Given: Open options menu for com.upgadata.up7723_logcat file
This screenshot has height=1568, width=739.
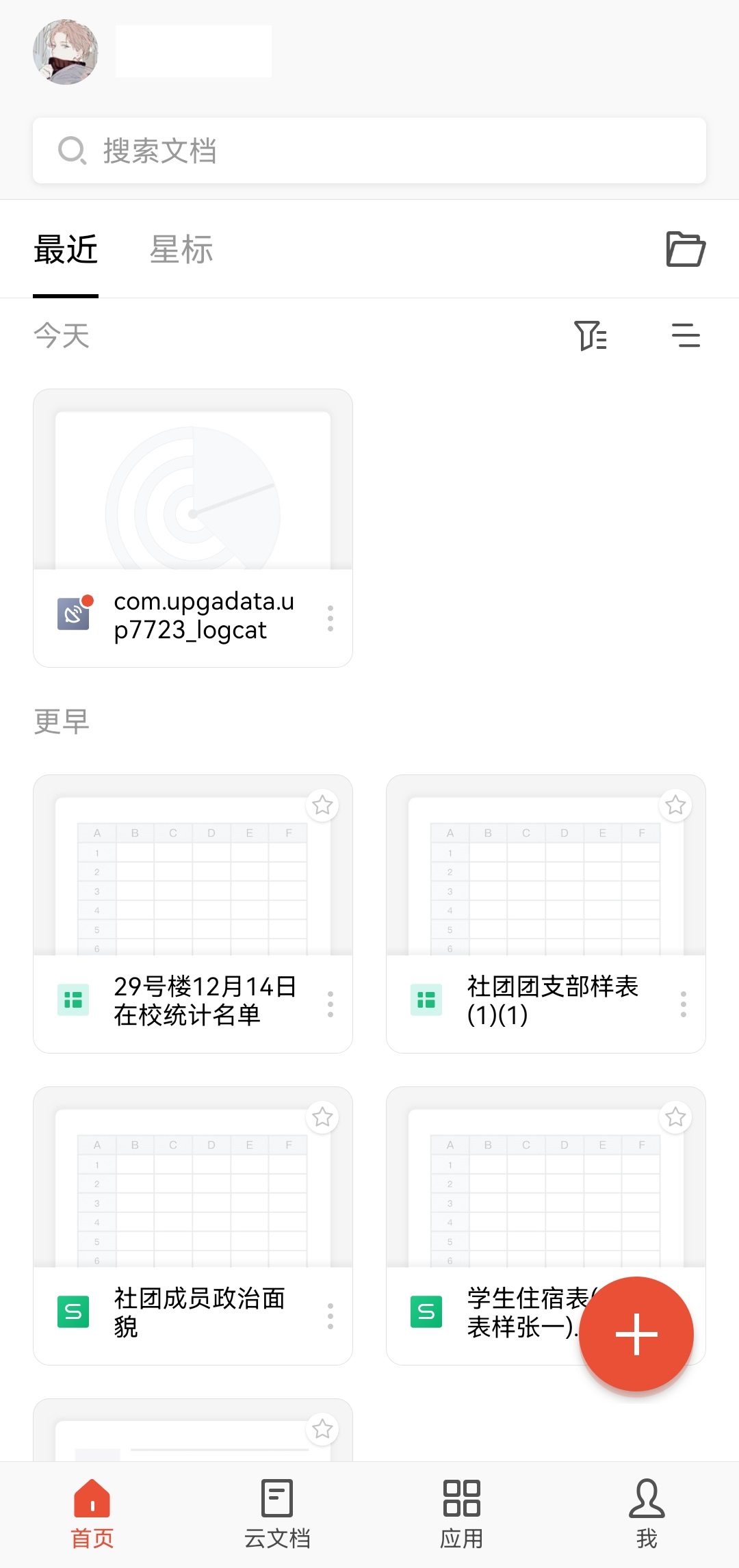Looking at the screenshot, I should point(330,618).
